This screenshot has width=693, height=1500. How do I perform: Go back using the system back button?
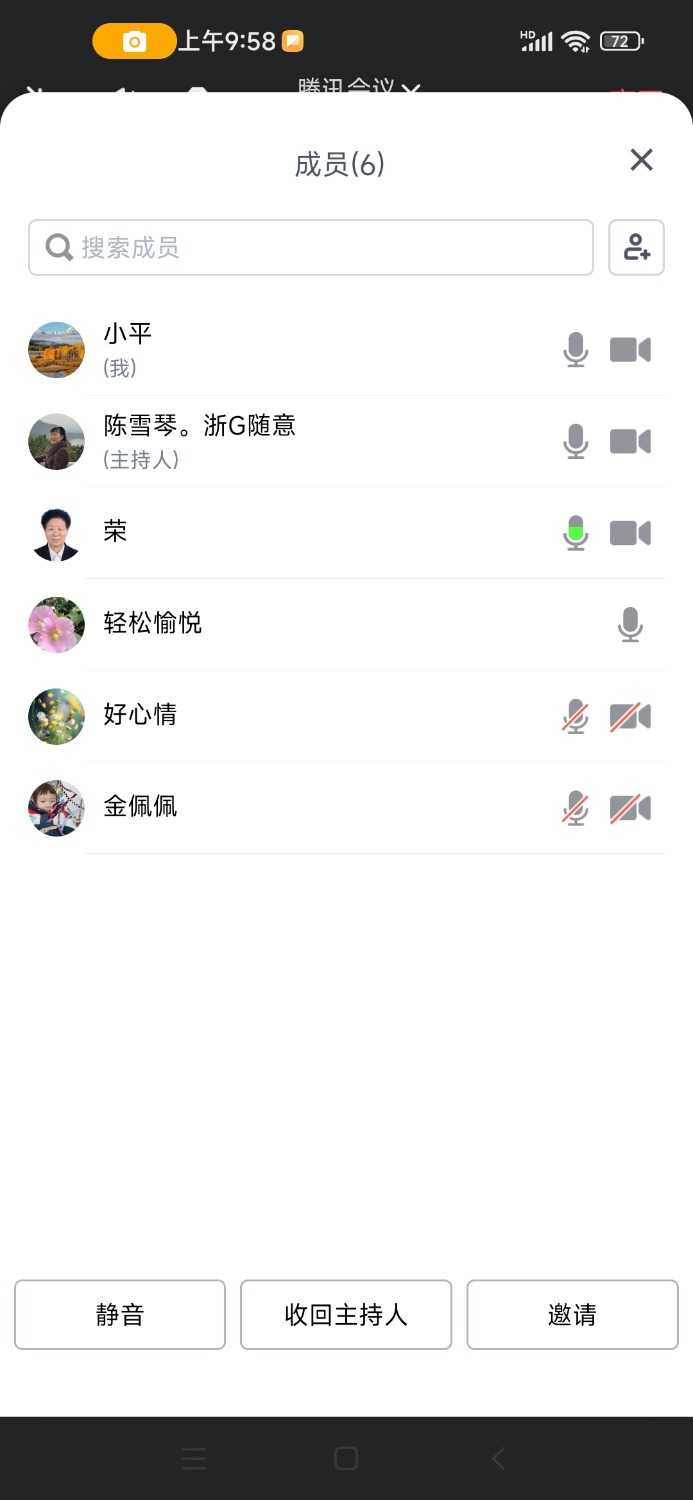coord(498,1459)
